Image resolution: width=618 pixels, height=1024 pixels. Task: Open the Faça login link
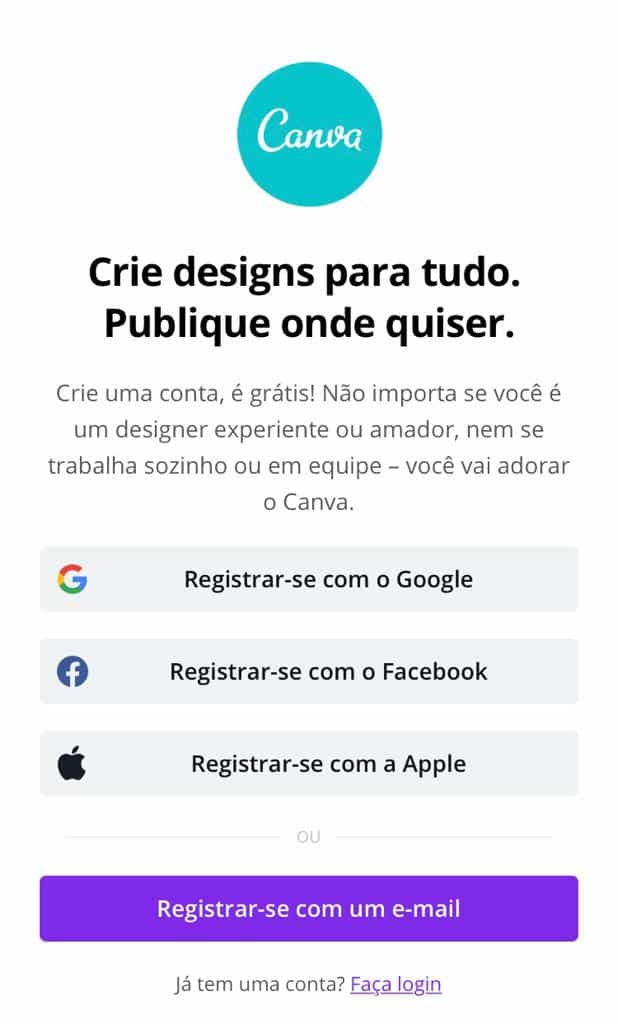pyautogui.click(x=396, y=984)
